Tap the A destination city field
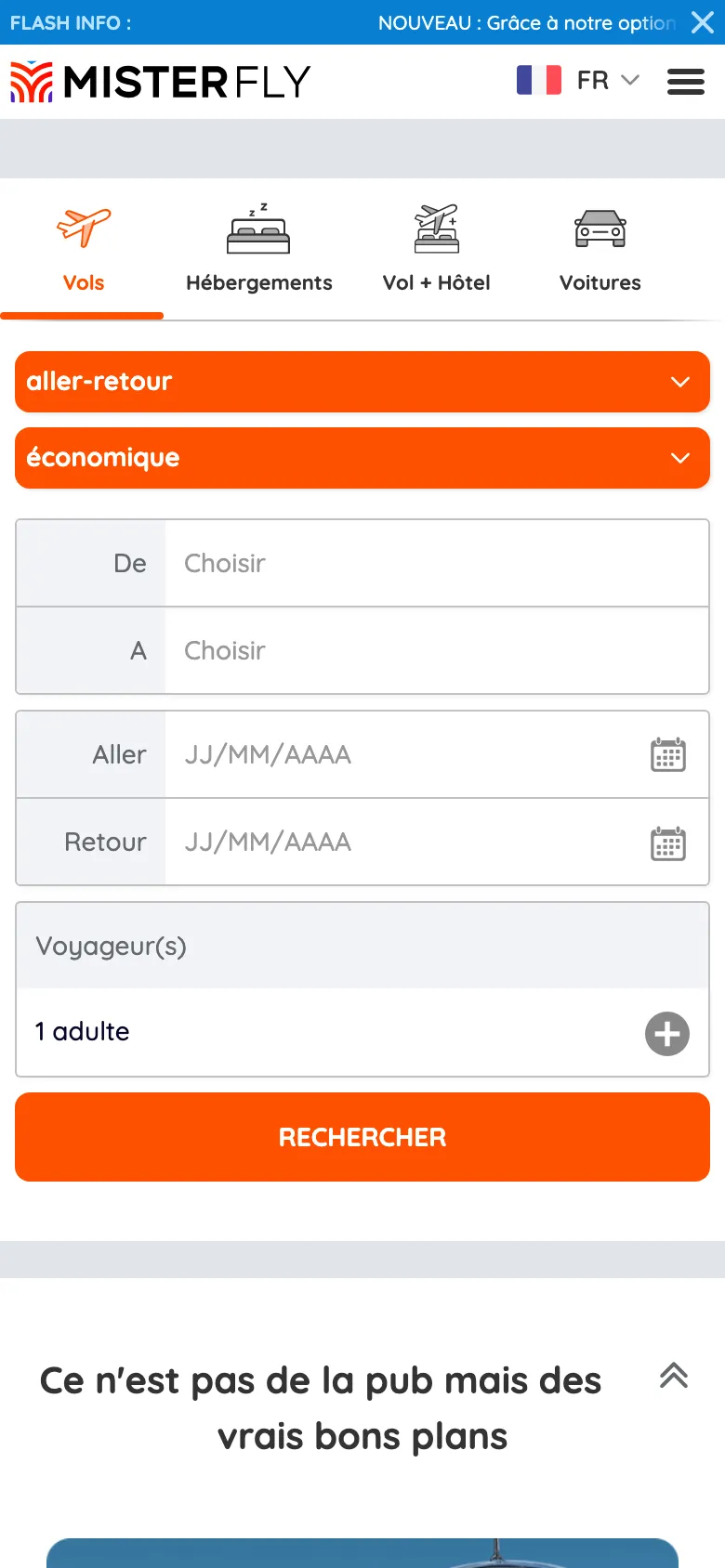The image size is (725, 1568). click(435, 650)
